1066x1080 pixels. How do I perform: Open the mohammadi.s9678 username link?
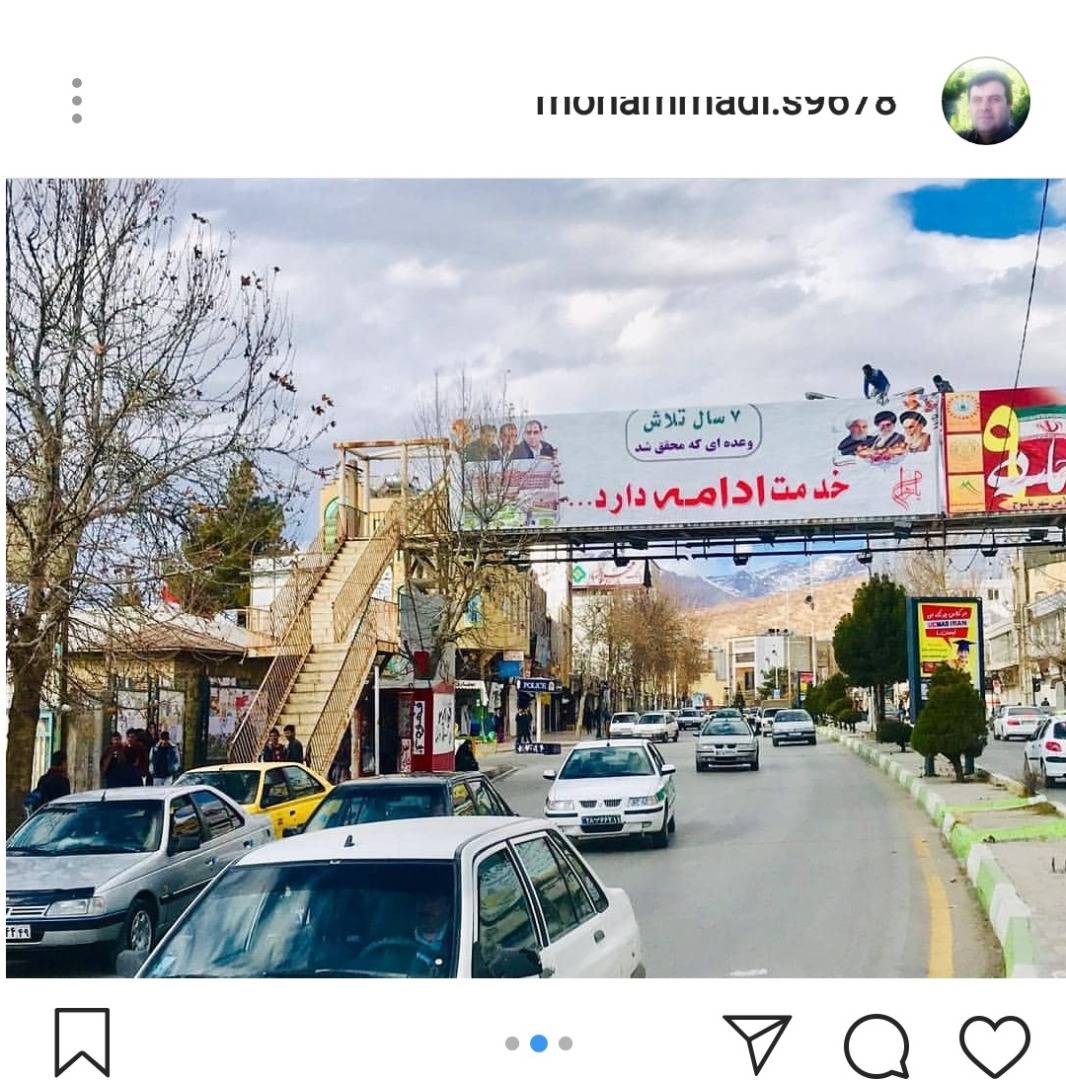coord(716,102)
